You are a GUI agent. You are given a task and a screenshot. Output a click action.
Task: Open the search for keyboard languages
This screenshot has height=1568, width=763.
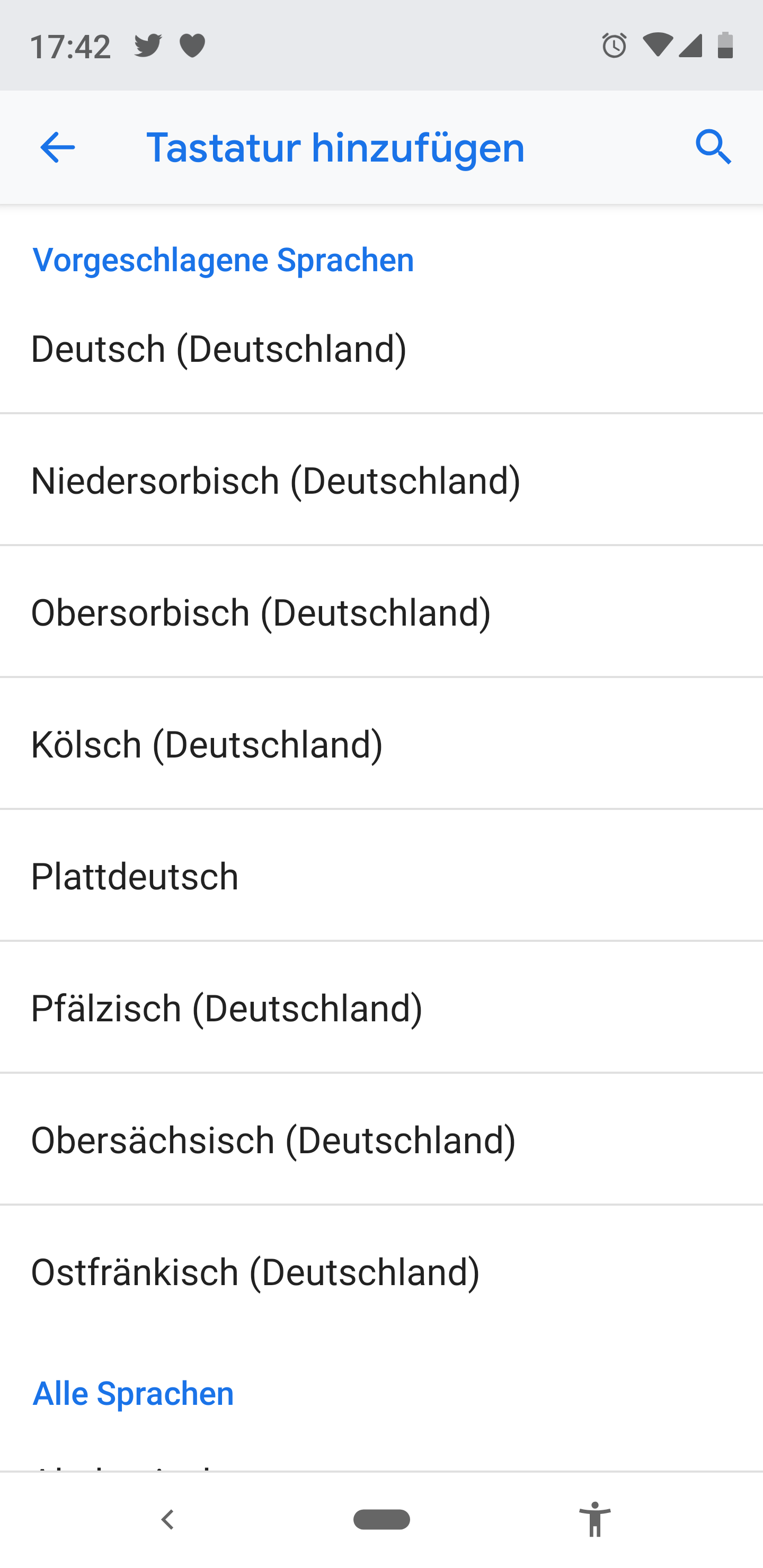713,147
